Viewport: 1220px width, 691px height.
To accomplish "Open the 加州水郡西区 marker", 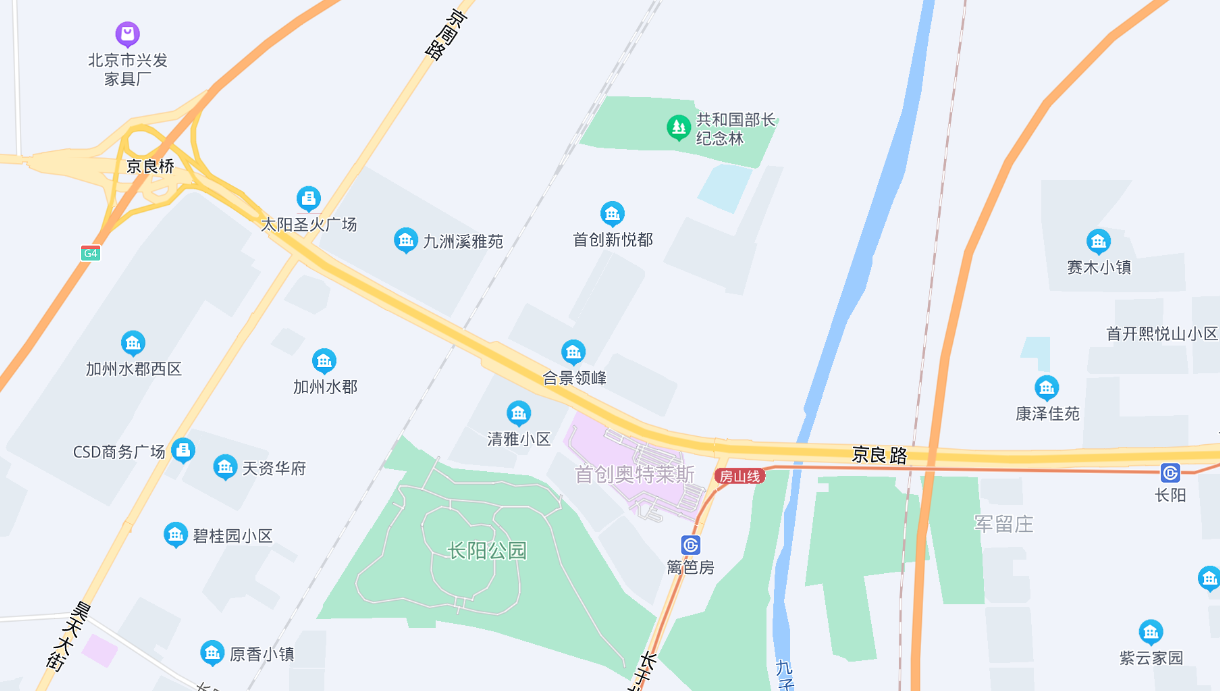I will [x=133, y=343].
